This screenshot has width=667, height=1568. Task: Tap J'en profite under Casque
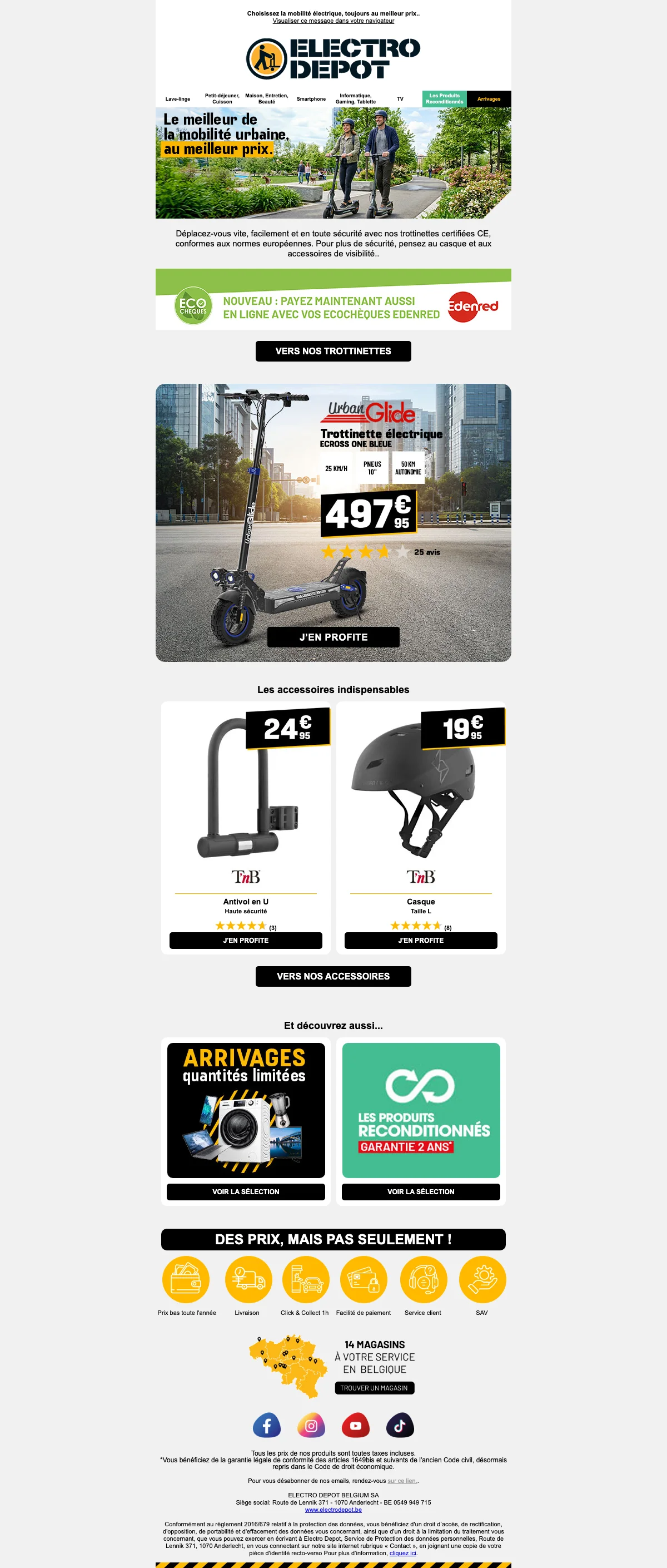[421, 941]
